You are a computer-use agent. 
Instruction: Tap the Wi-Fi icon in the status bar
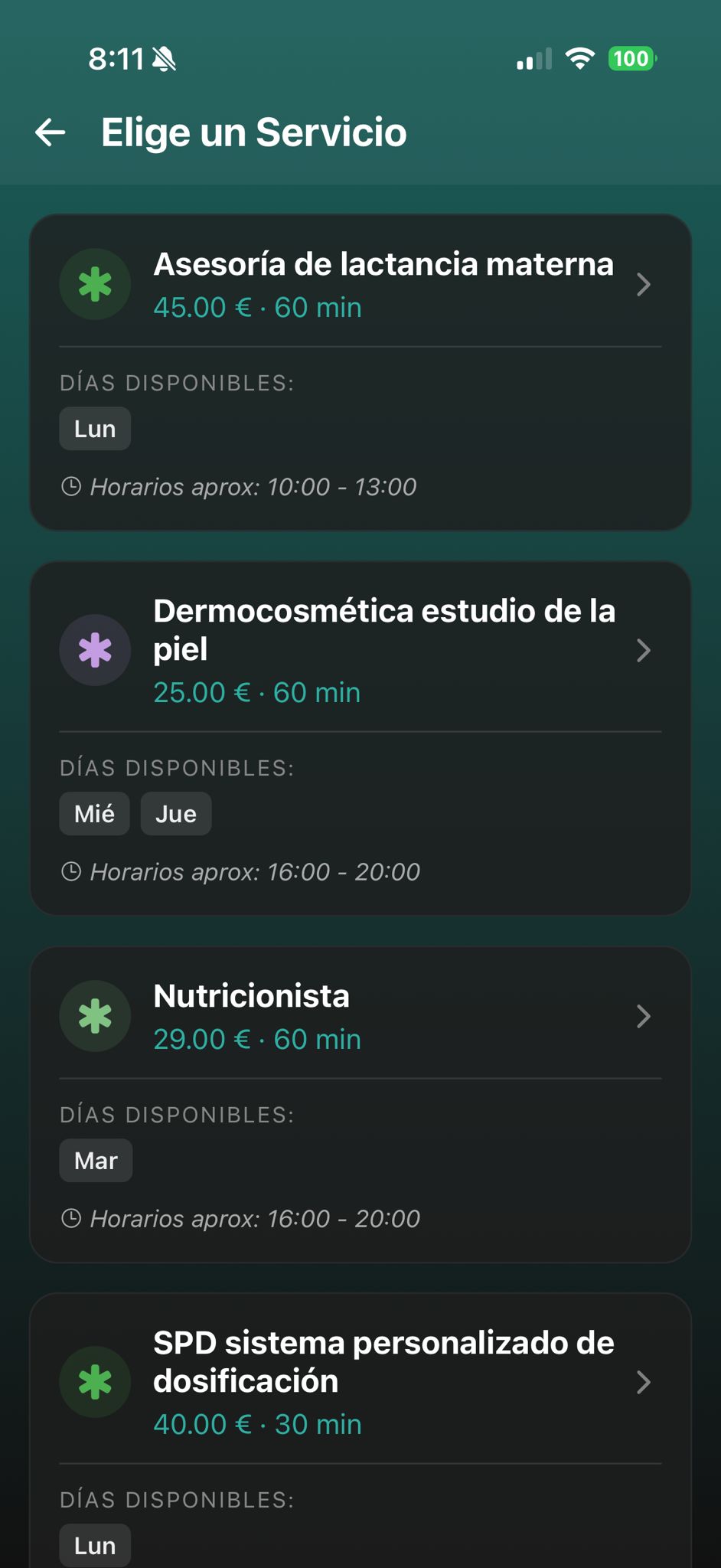pyautogui.click(x=579, y=59)
